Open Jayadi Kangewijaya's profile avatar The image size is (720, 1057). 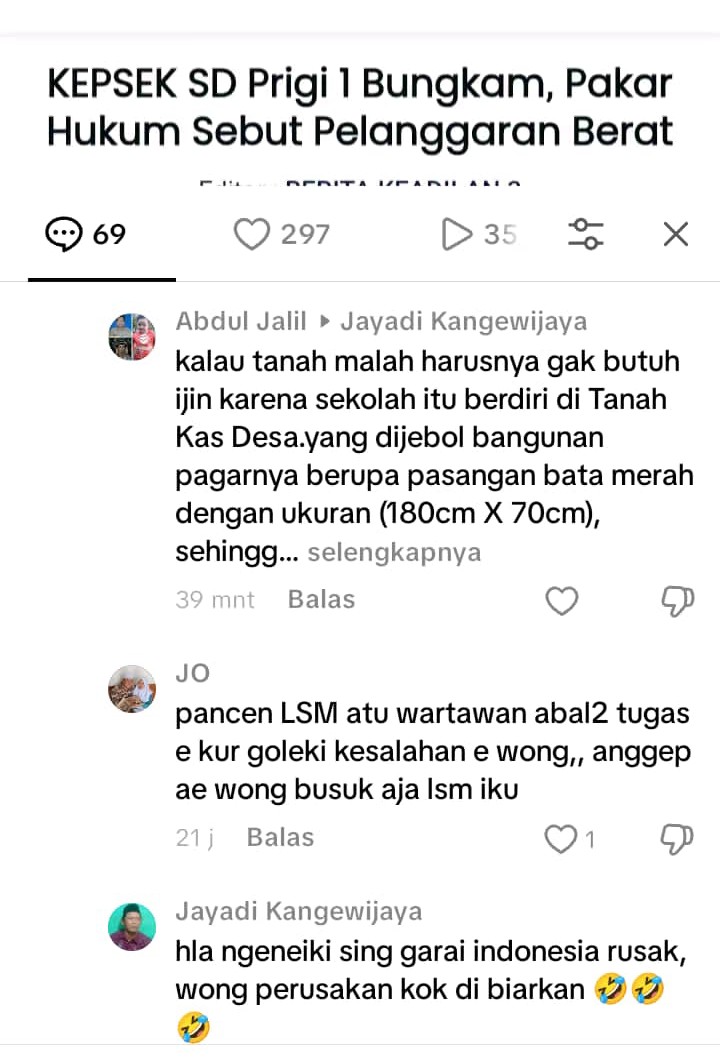click(x=132, y=927)
